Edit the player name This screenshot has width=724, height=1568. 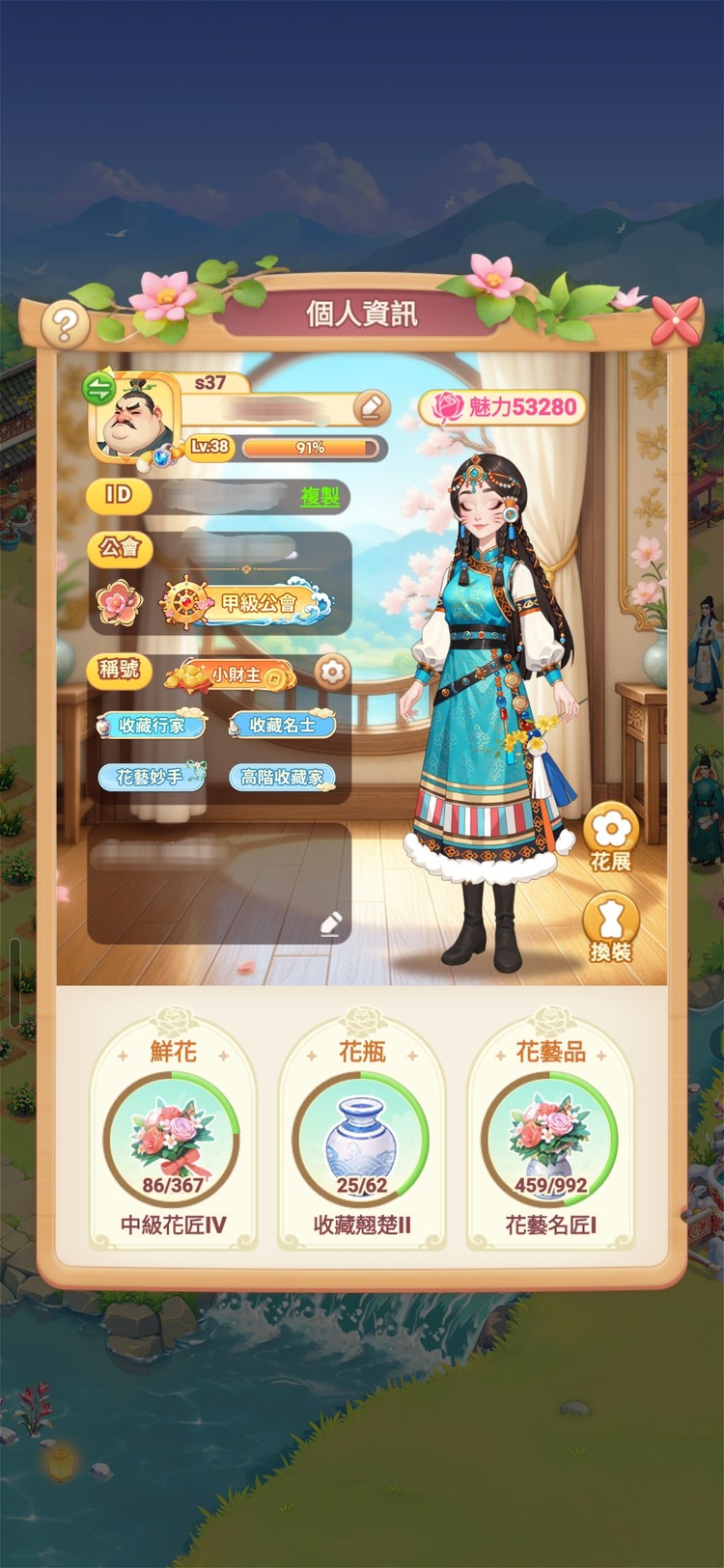pyautogui.click(x=370, y=407)
